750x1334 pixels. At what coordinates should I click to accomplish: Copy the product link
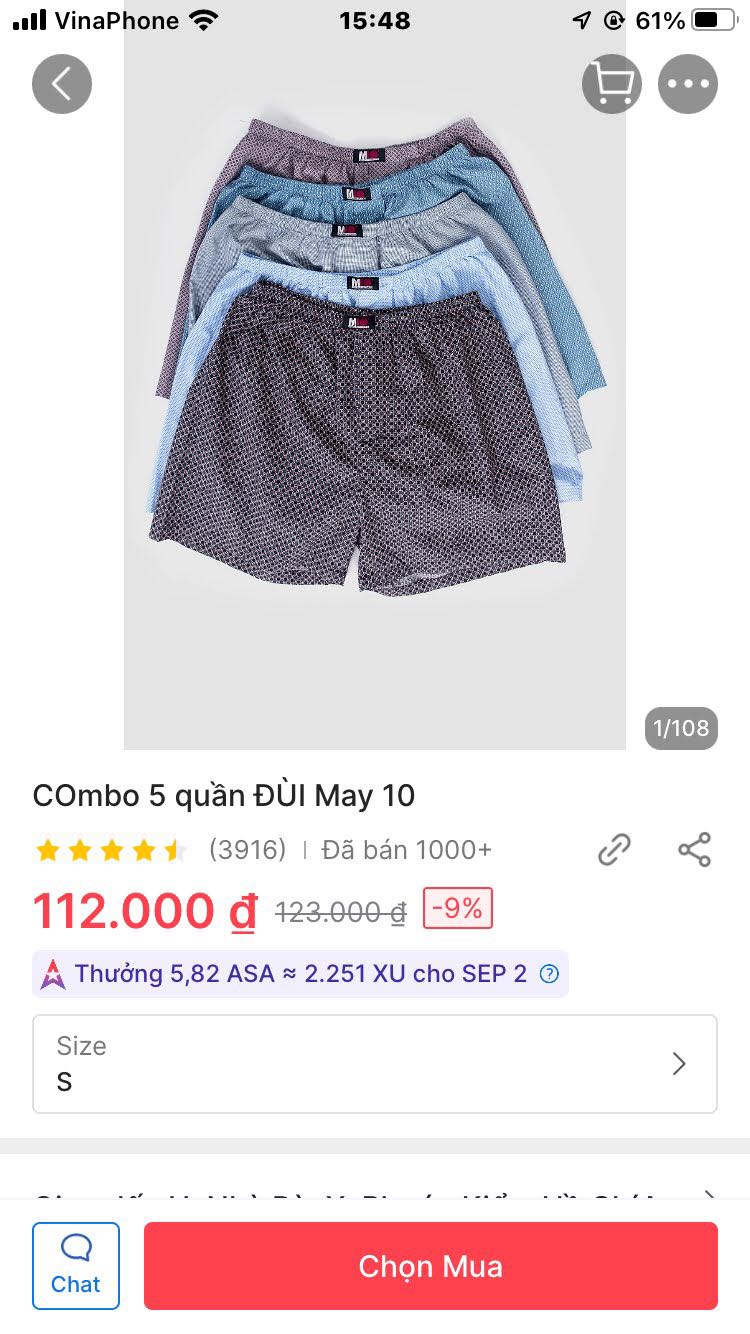pos(614,850)
